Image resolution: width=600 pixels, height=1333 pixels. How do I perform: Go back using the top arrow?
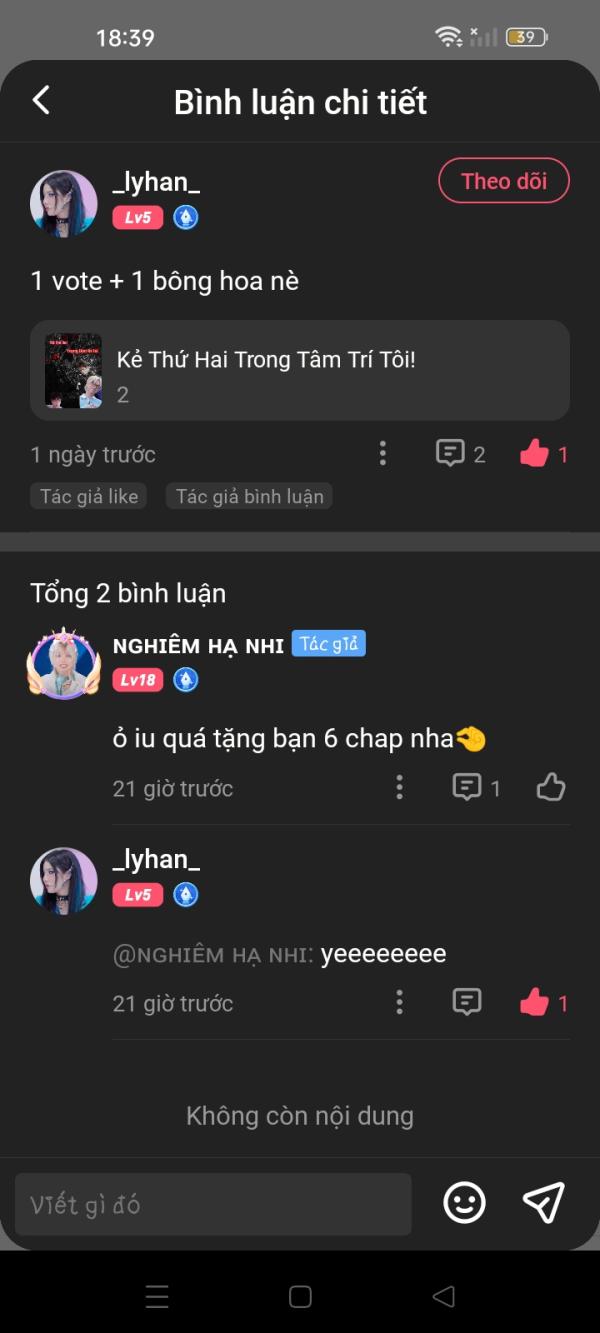click(x=41, y=100)
